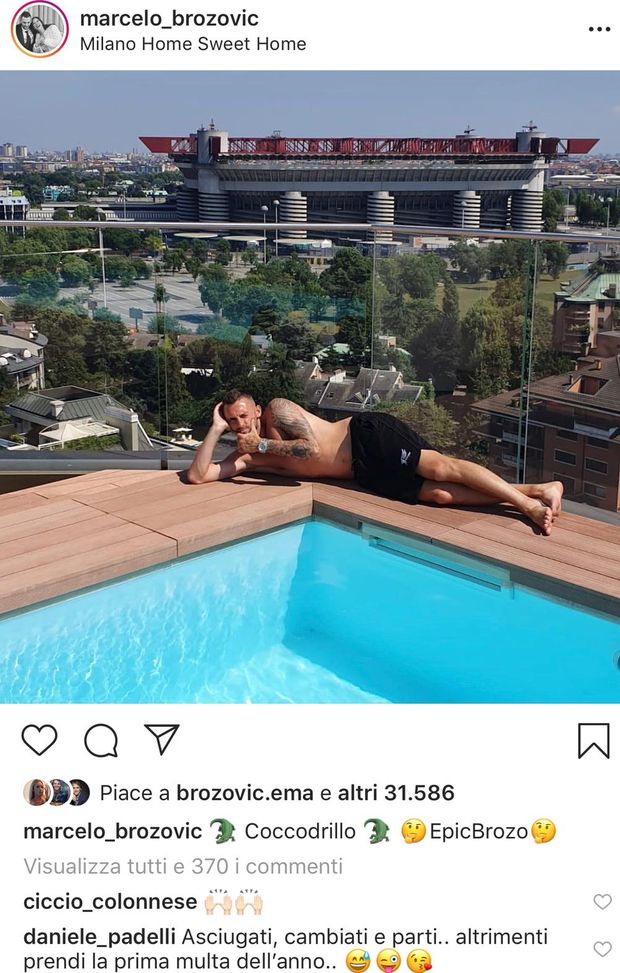Viewport: 620px width, 973px height.
Task: Like the post with the heart icon
Action: tap(39, 740)
